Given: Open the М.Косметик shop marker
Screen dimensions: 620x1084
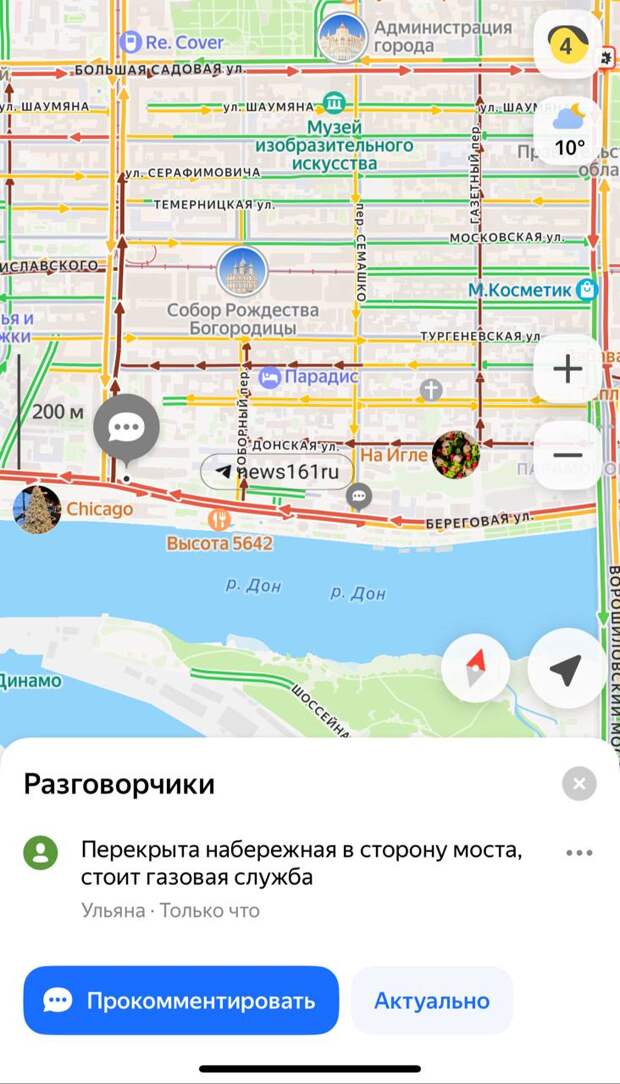Looking at the screenshot, I should click(x=586, y=290).
